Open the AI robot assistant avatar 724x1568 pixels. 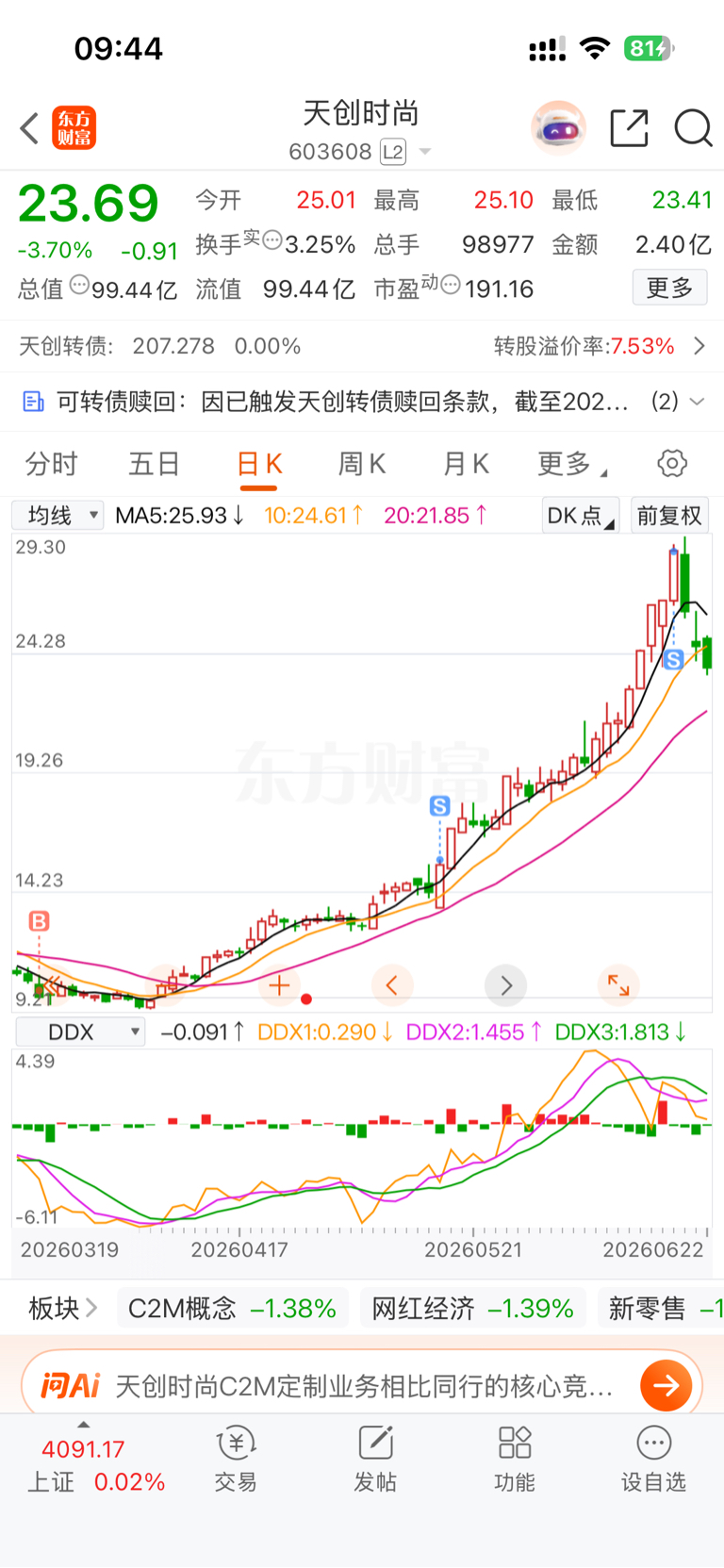point(558,127)
